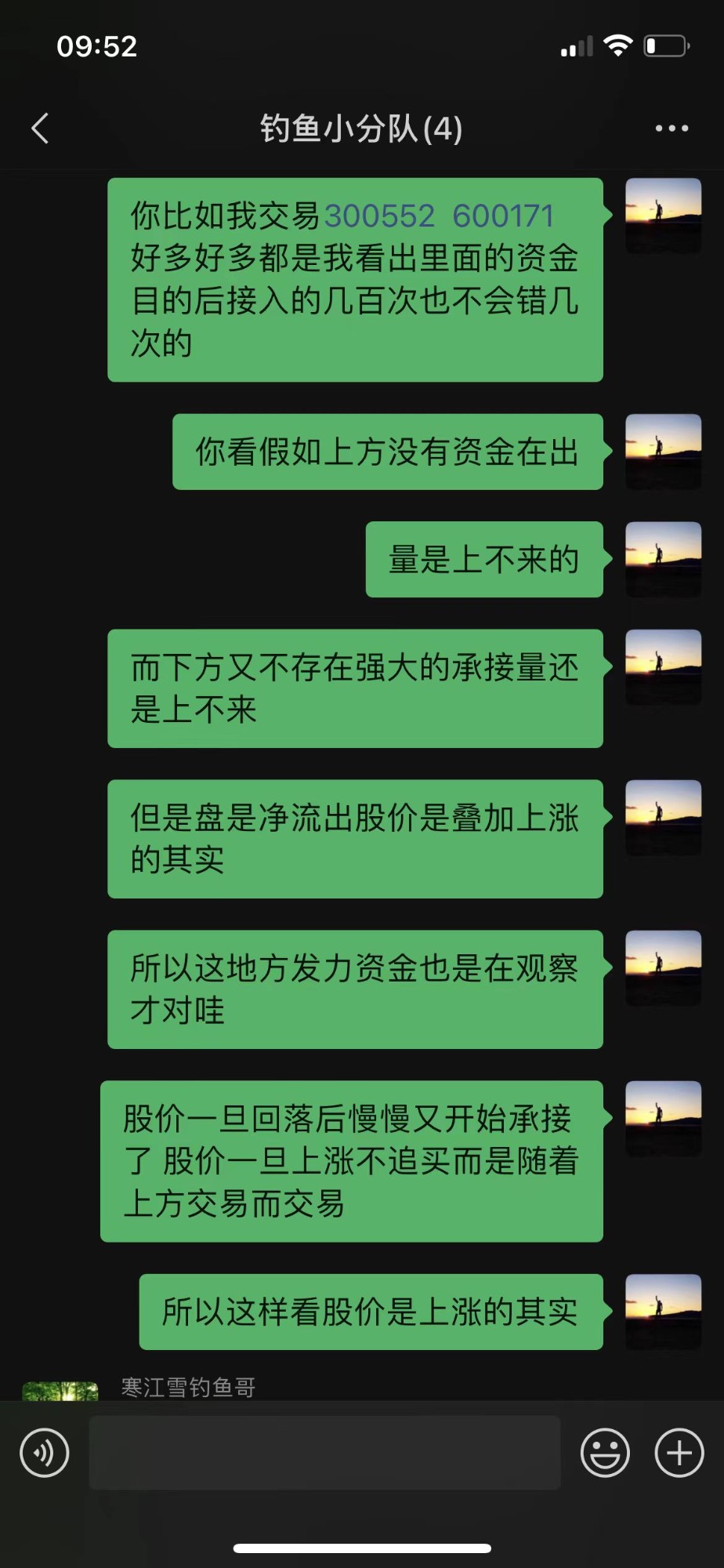The image size is (724, 1568).
Task: Open 寒江雪钓鱼哥's avatar profile
Action: click(60, 1391)
